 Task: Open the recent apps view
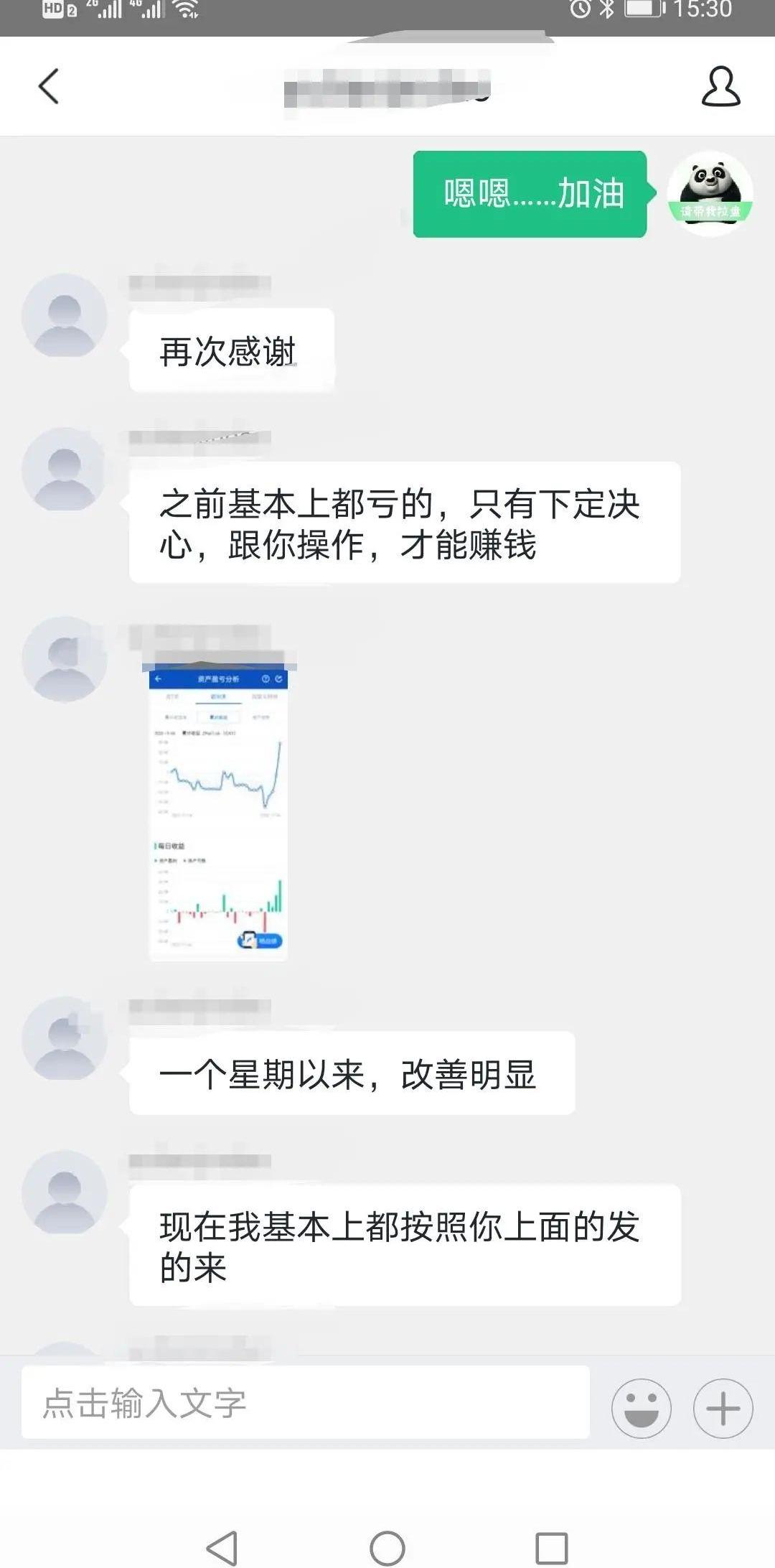click(551, 1547)
